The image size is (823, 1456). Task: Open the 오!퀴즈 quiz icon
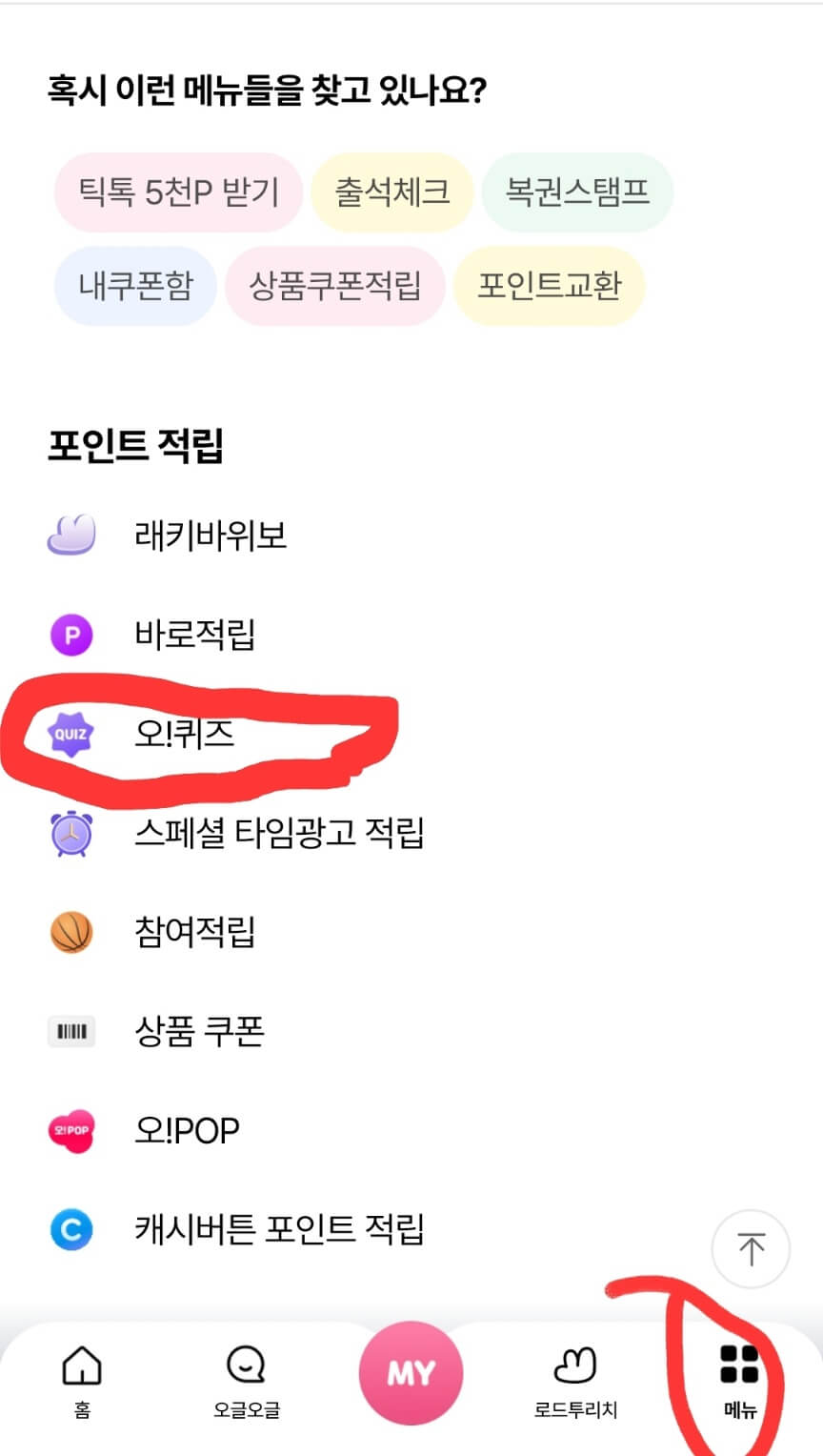[72, 734]
